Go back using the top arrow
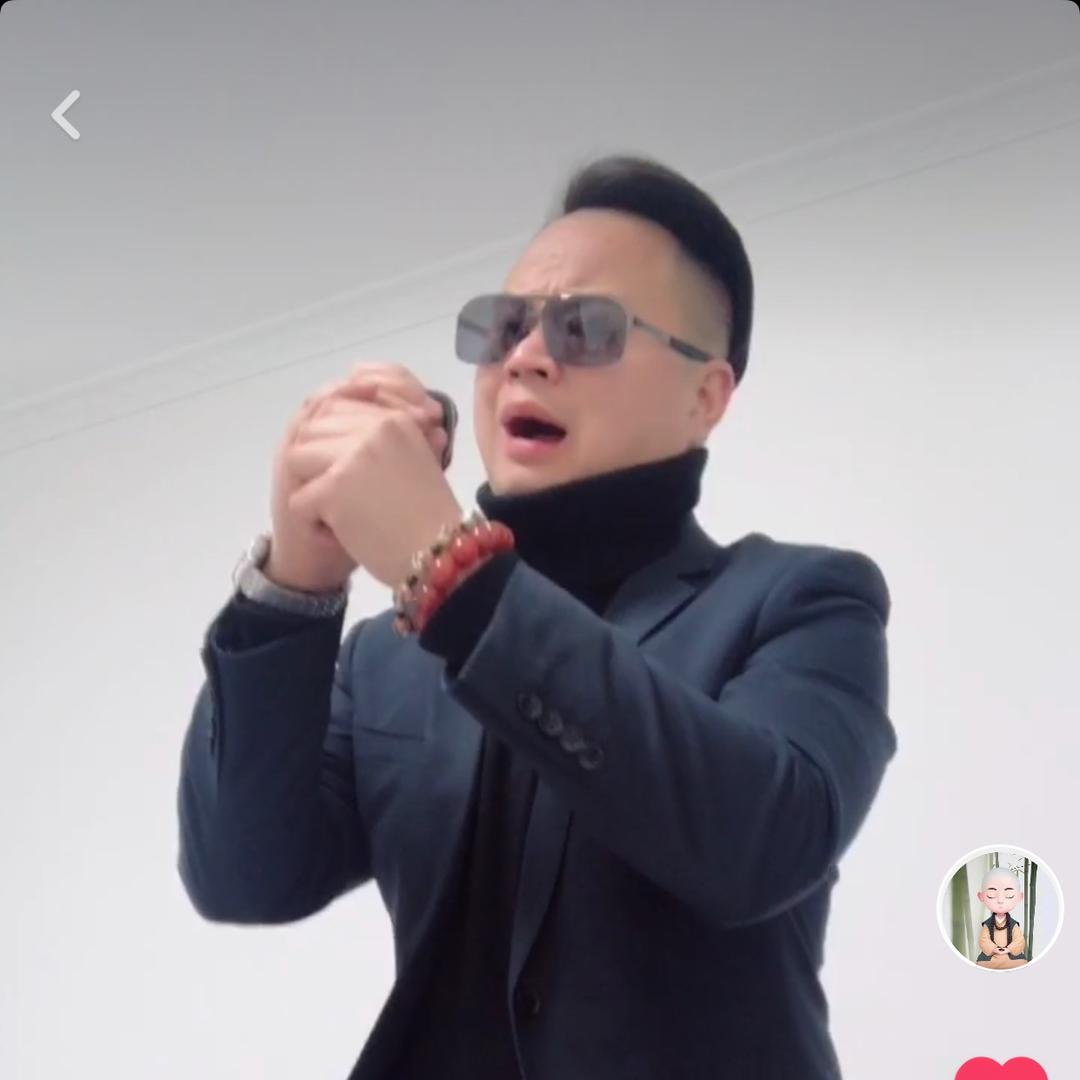Viewport: 1080px width, 1080px height. pyautogui.click(x=66, y=115)
